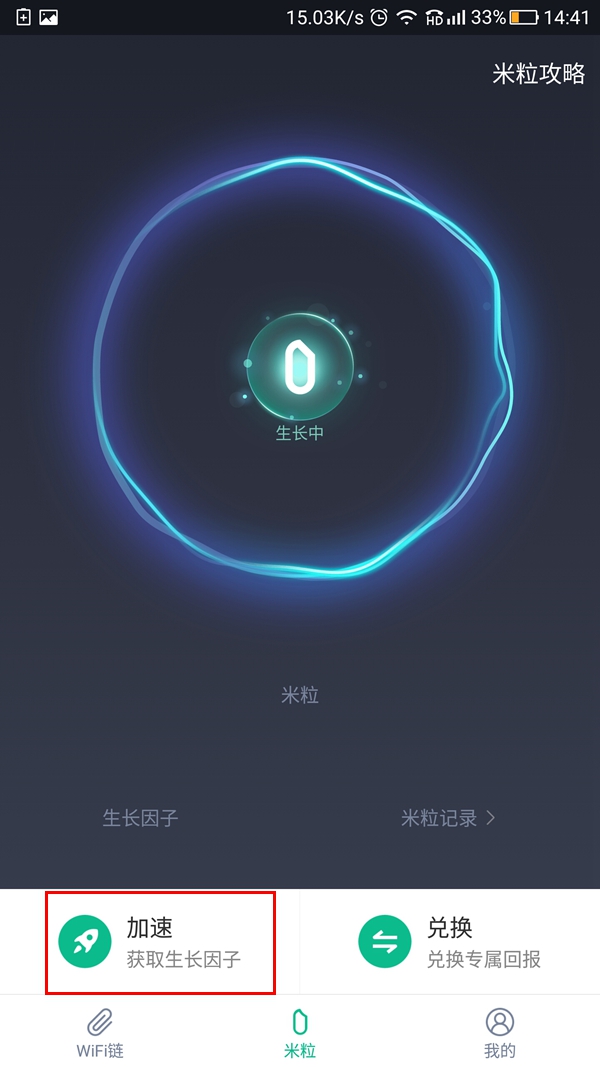600x1067 pixels.
Task: Select the 米粒 tab
Action: click(x=300, y=1032)
